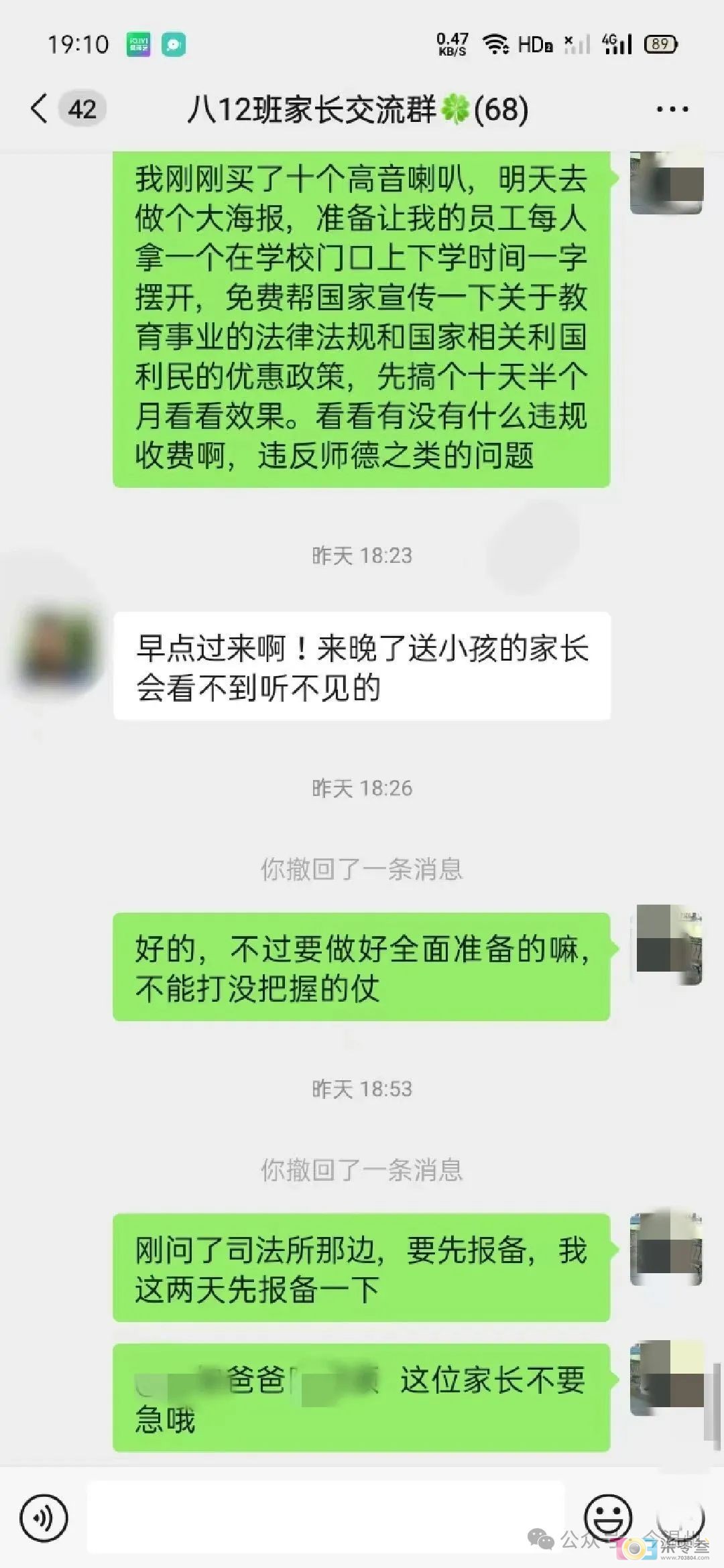Open avatar of the 早点过来啊 sender

click(x=58, y=649)
